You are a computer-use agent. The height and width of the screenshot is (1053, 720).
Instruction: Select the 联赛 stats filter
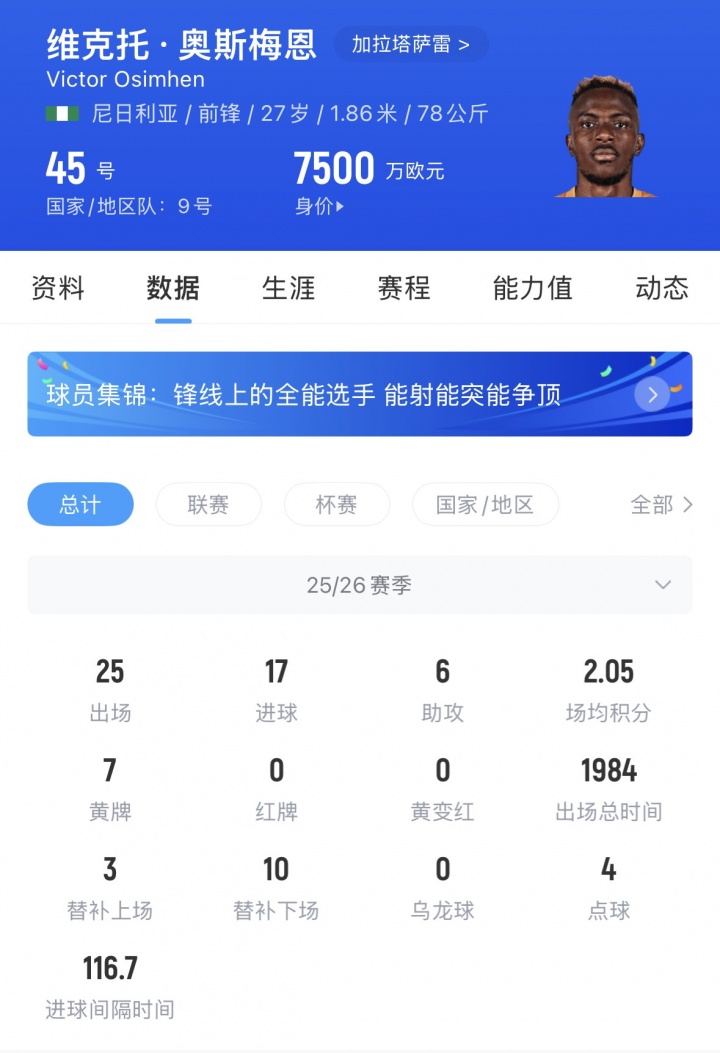209,505
